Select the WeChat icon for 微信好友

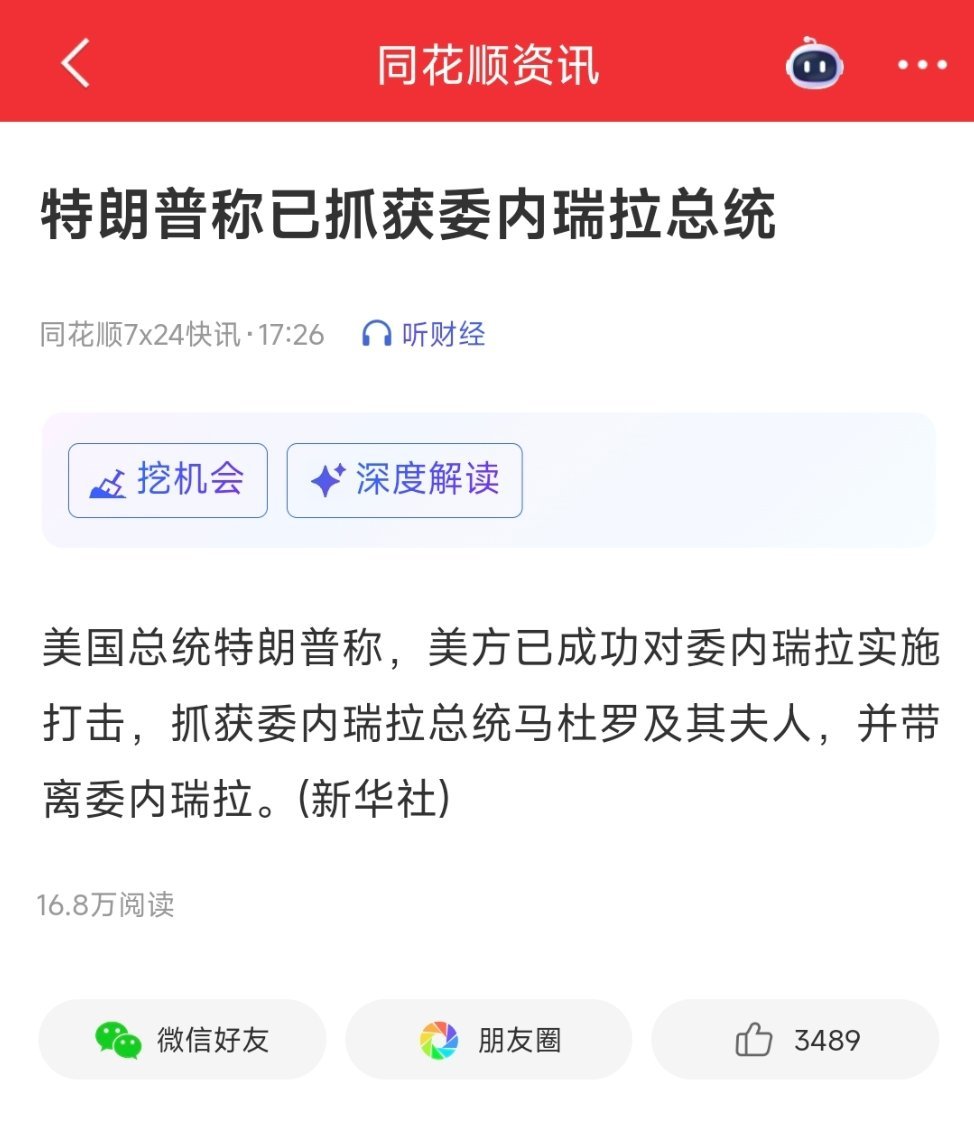(118, 1040)
